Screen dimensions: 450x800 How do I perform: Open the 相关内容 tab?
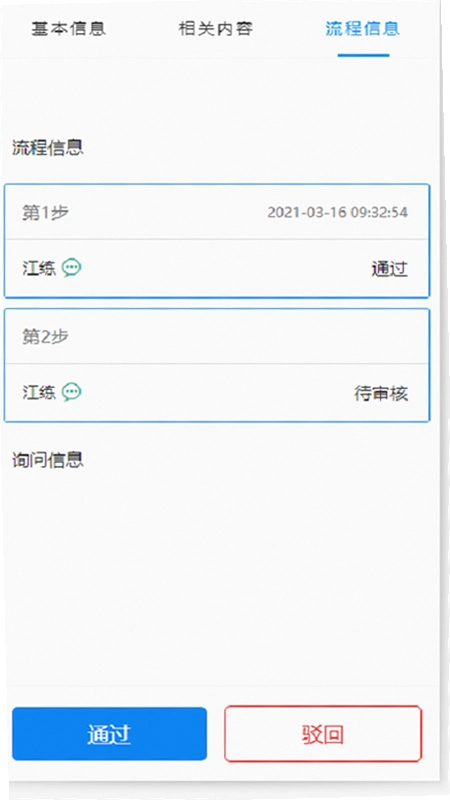point(215,29)
